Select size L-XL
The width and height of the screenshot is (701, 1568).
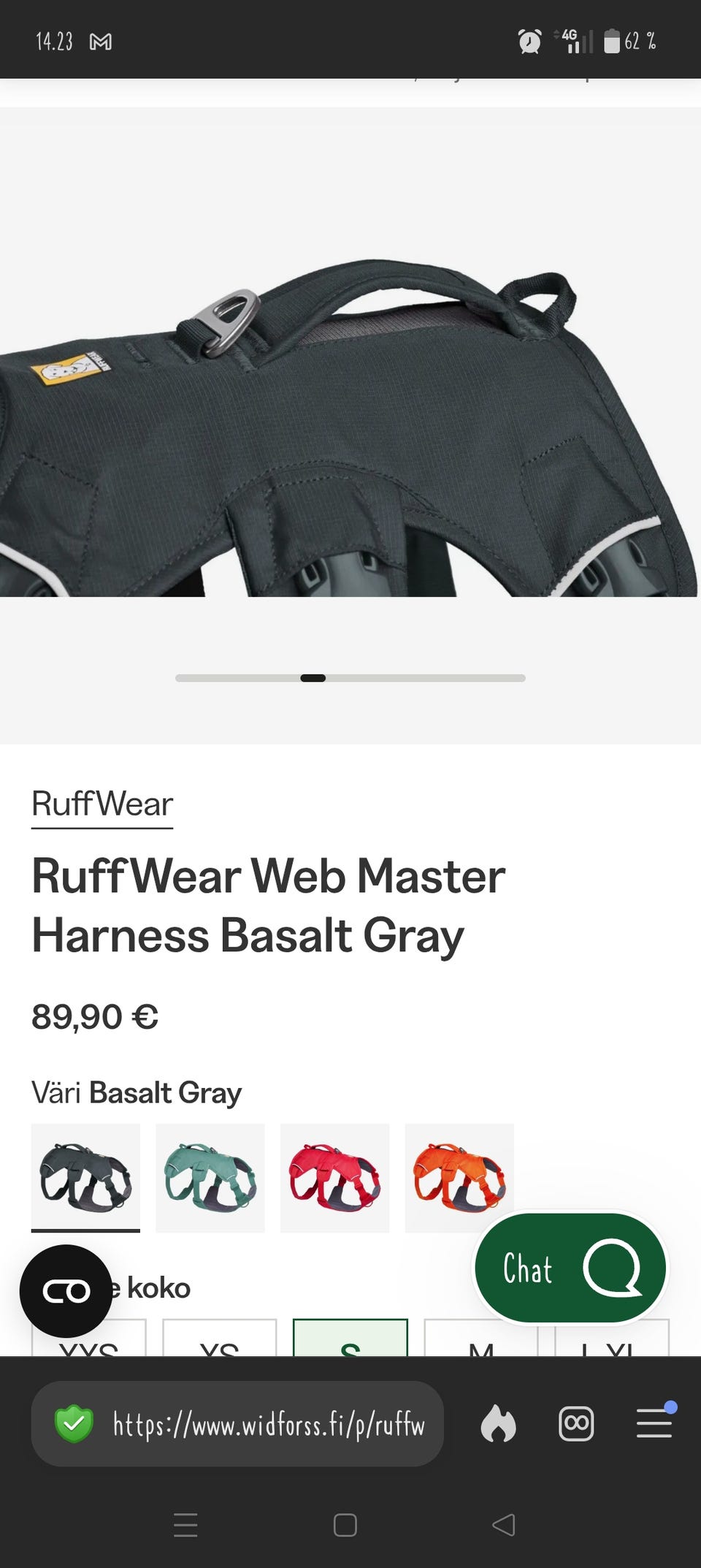click(x=612, y=1339)
